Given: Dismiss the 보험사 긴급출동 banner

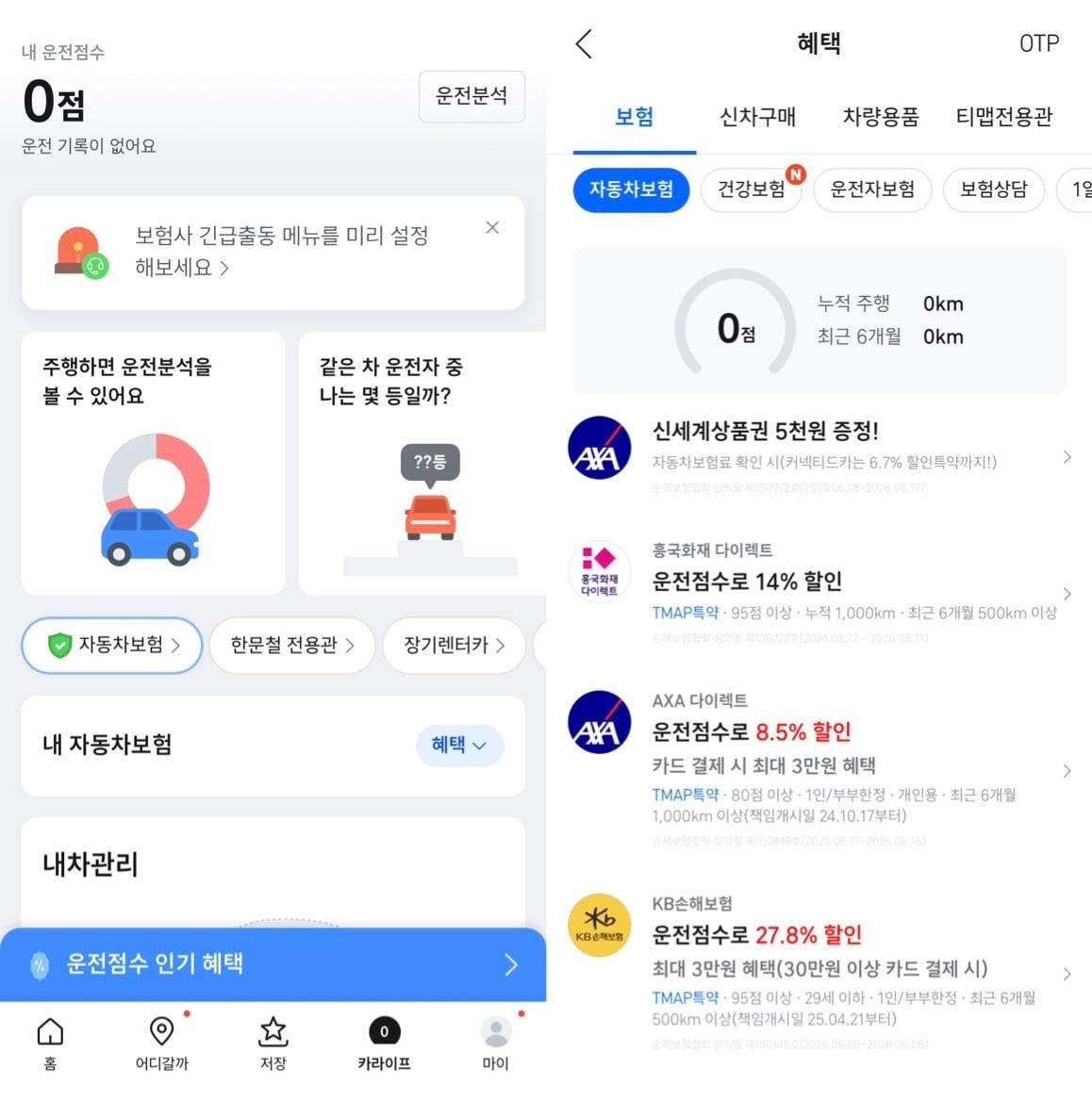Looking at the screenshot, I should 492,227.
